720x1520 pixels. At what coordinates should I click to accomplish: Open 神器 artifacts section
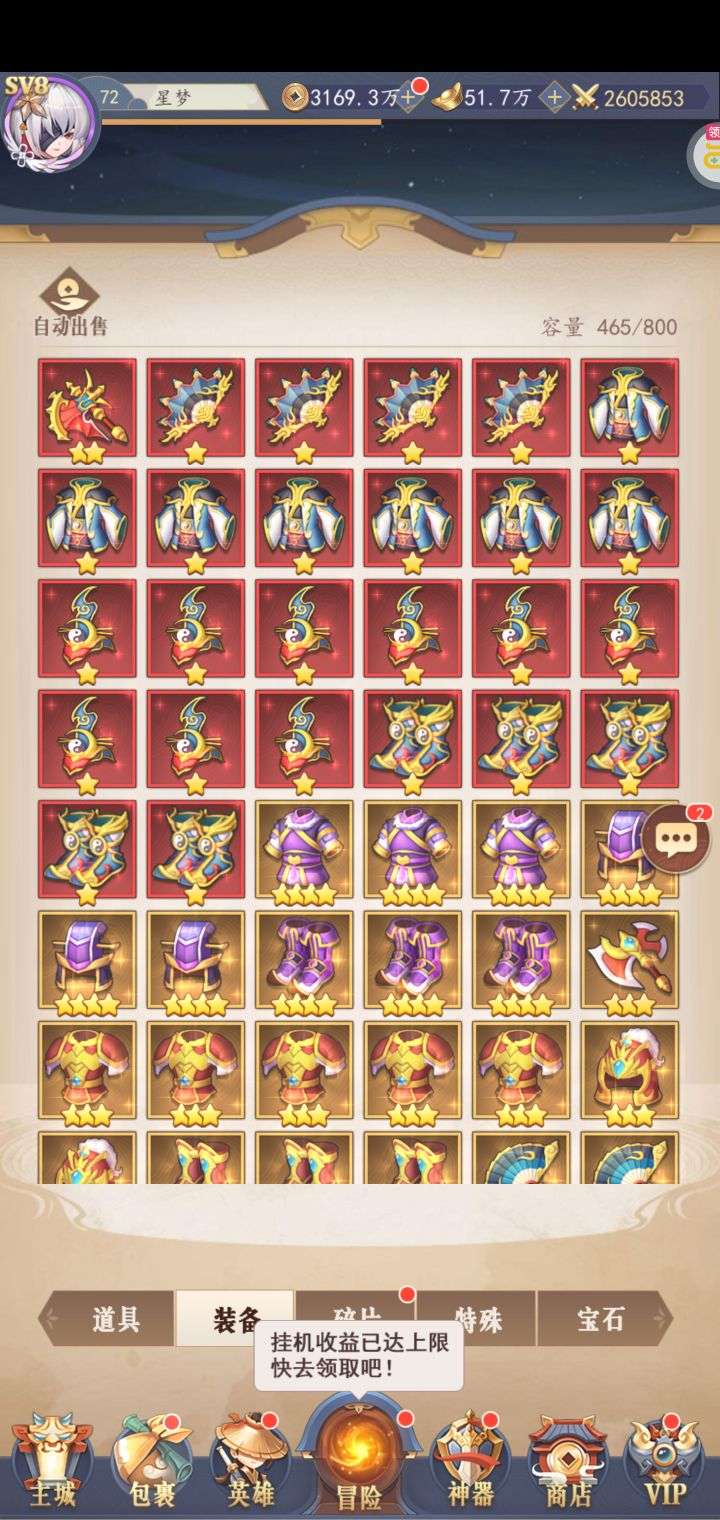pyautogui.click(x=467, y=1463)
